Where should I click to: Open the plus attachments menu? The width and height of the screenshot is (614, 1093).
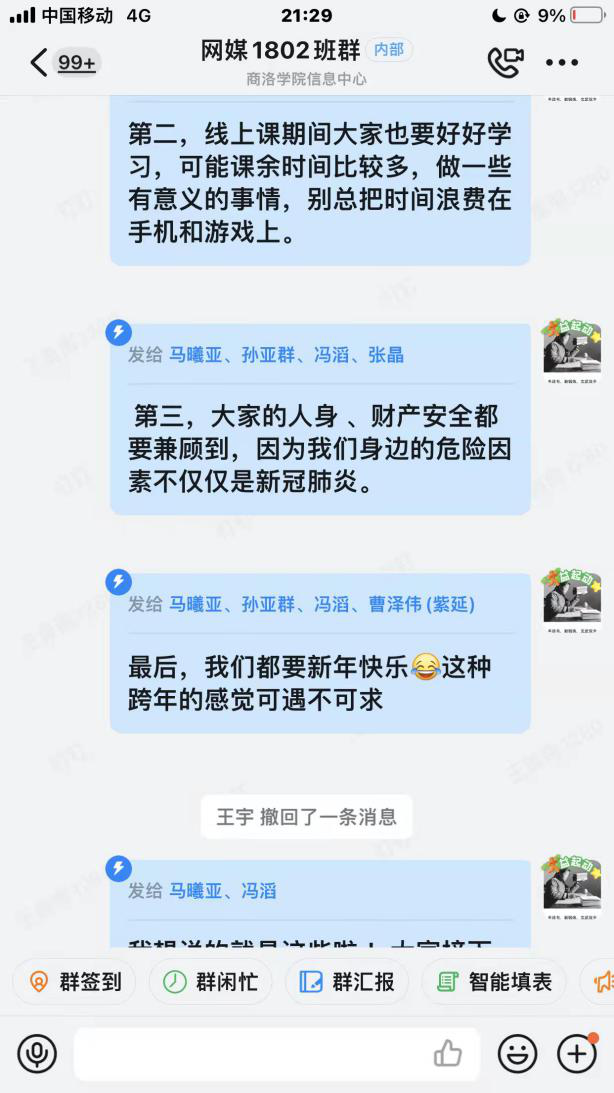pos(576,1052)
